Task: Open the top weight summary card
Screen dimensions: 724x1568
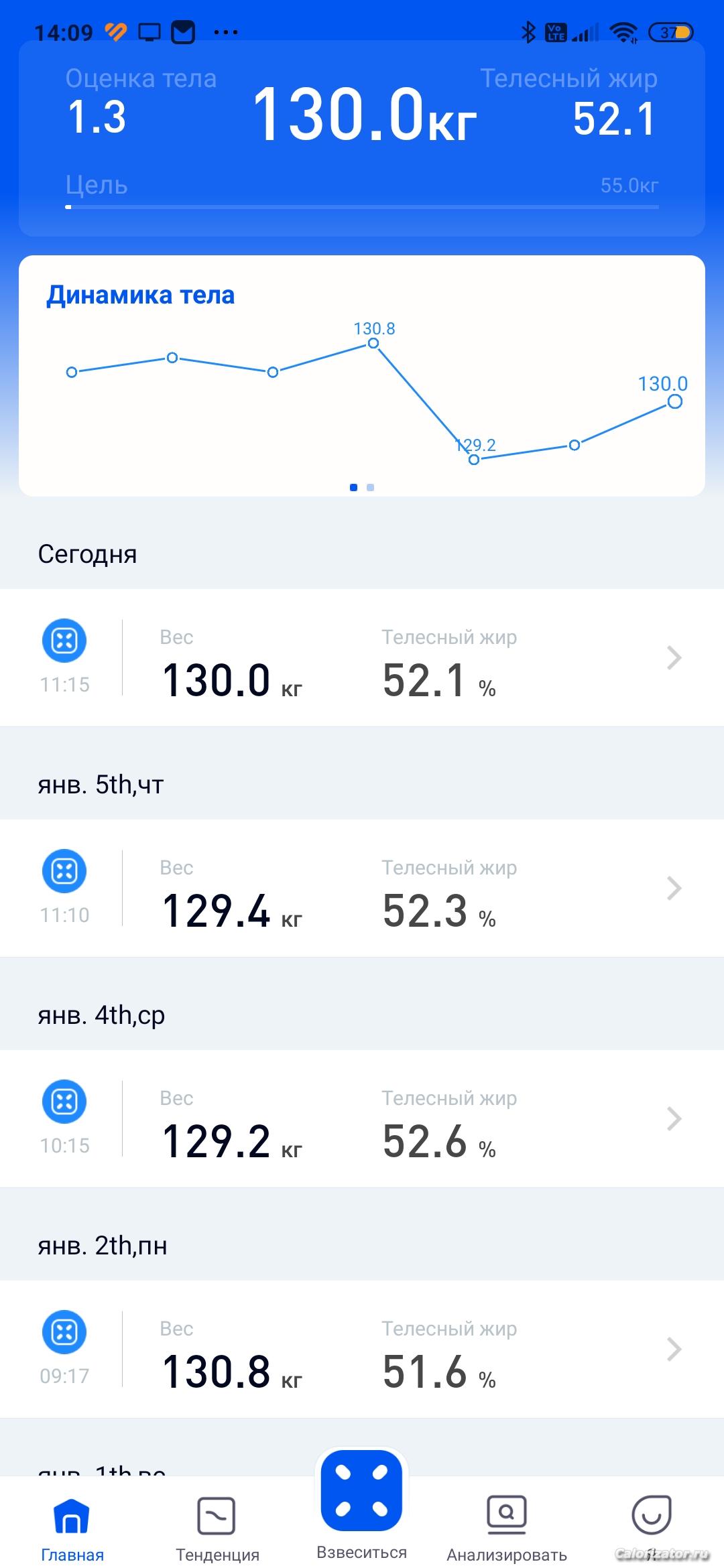Action: [x=362, y=138]
